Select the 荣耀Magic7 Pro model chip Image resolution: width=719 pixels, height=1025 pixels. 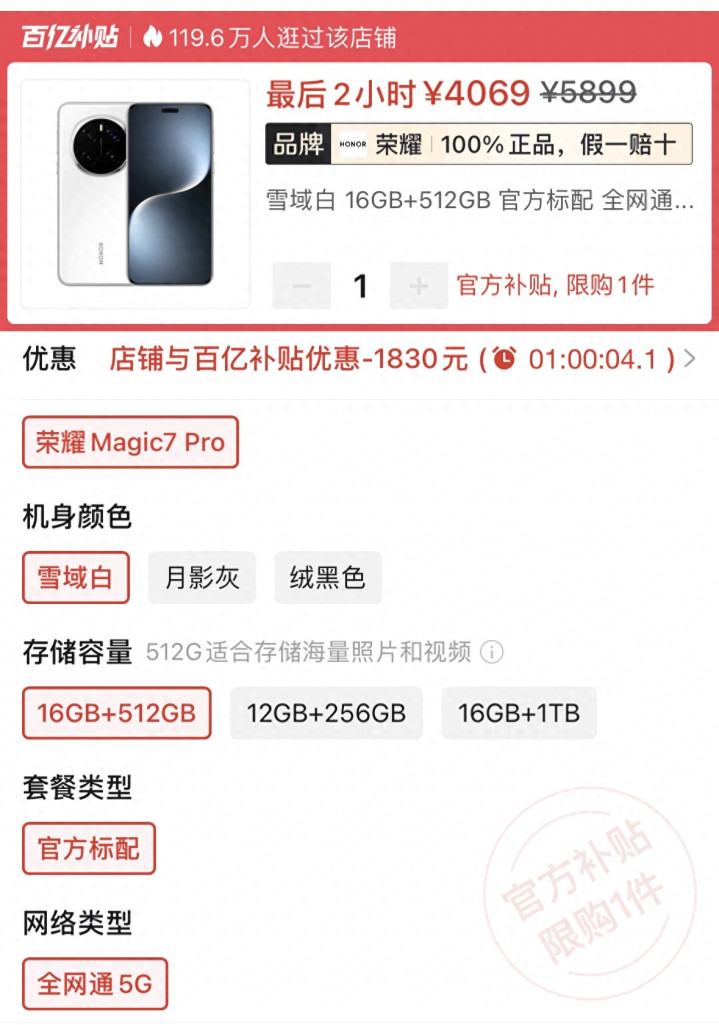click(130, 442)
